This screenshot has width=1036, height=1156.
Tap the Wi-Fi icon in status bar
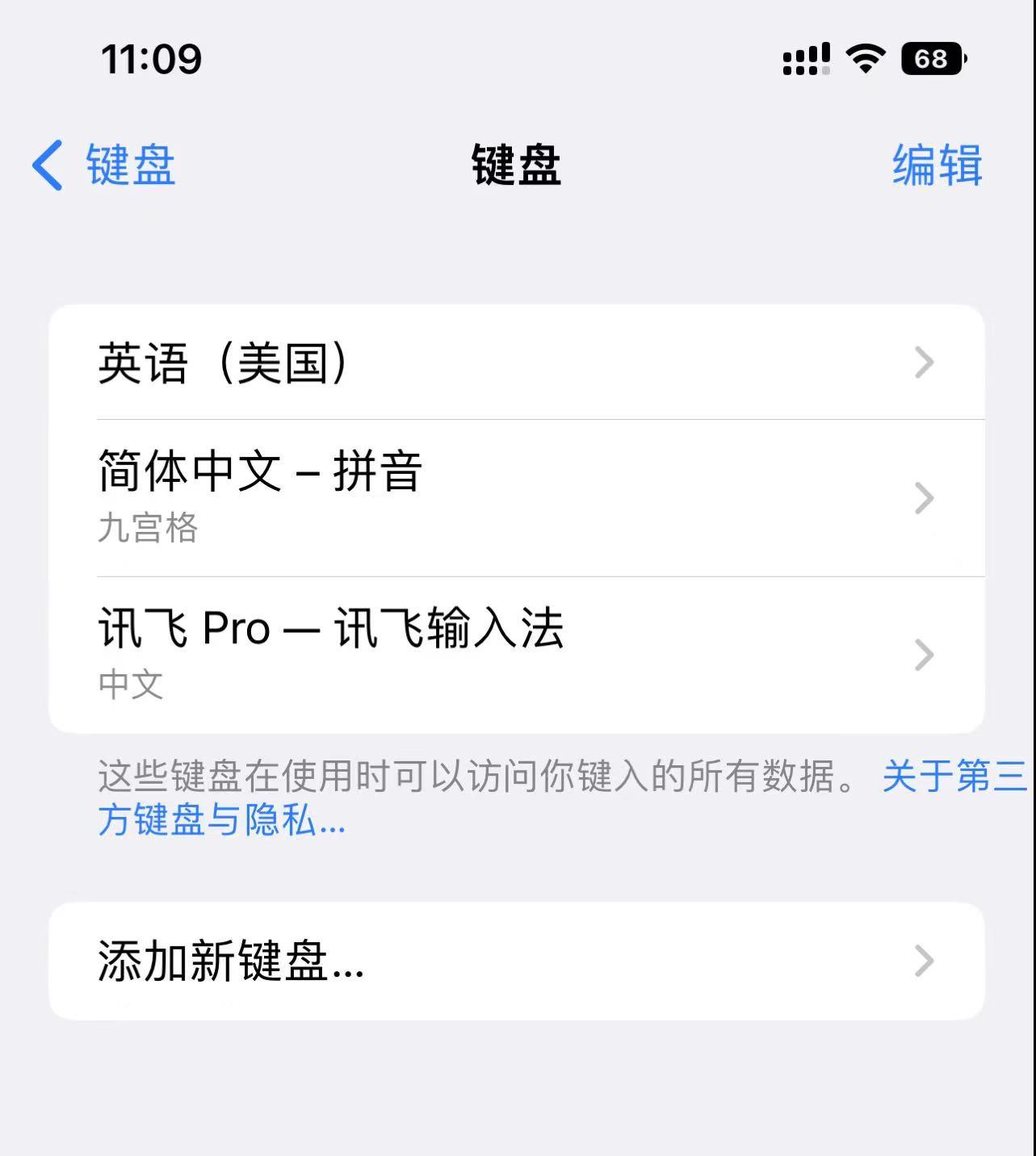pyautogui.click(x=864, y=58)
